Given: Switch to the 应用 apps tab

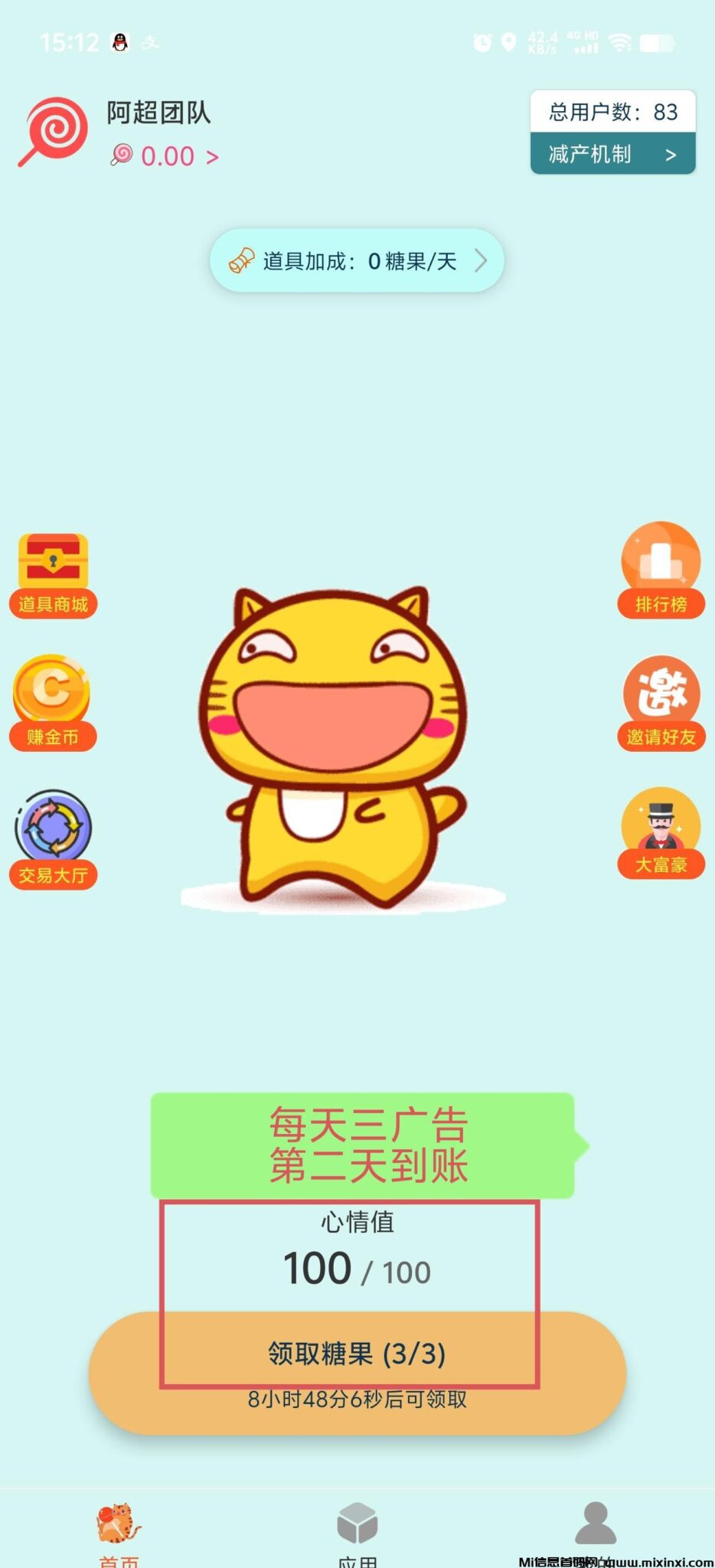Looking at the screenshot, I should [x=357, y=1532].
